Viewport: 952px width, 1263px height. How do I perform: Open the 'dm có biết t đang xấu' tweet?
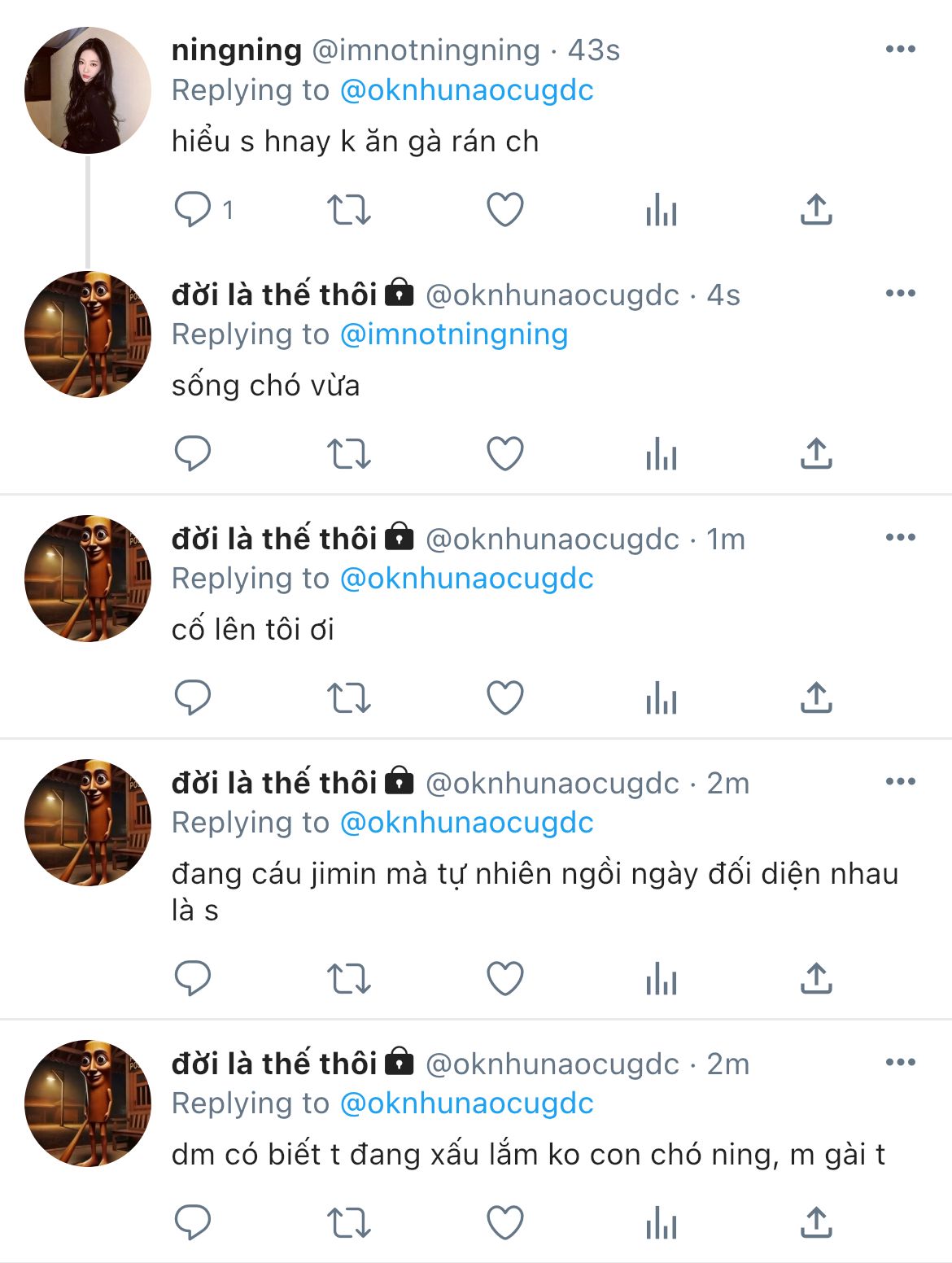527,1155
